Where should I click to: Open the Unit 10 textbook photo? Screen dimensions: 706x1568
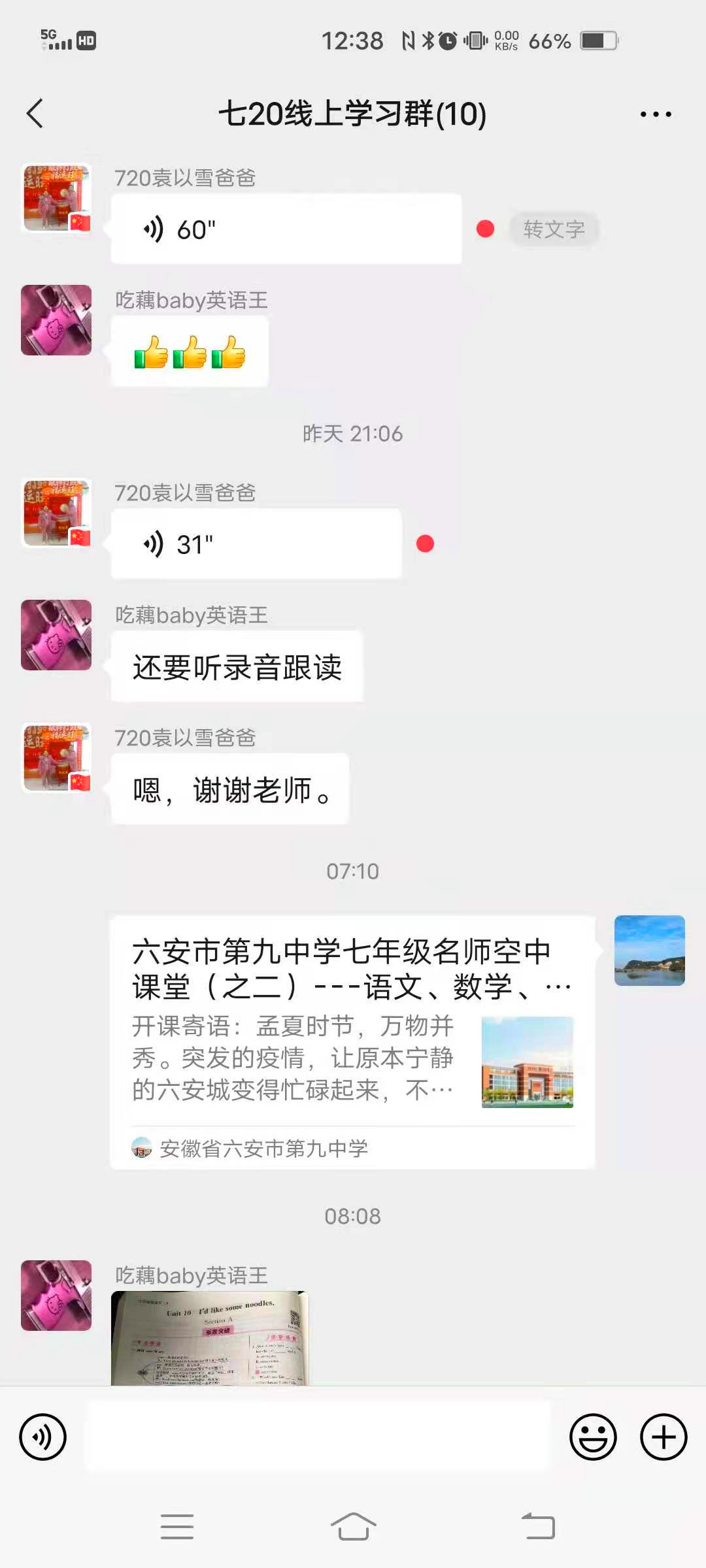point(209,1338)
